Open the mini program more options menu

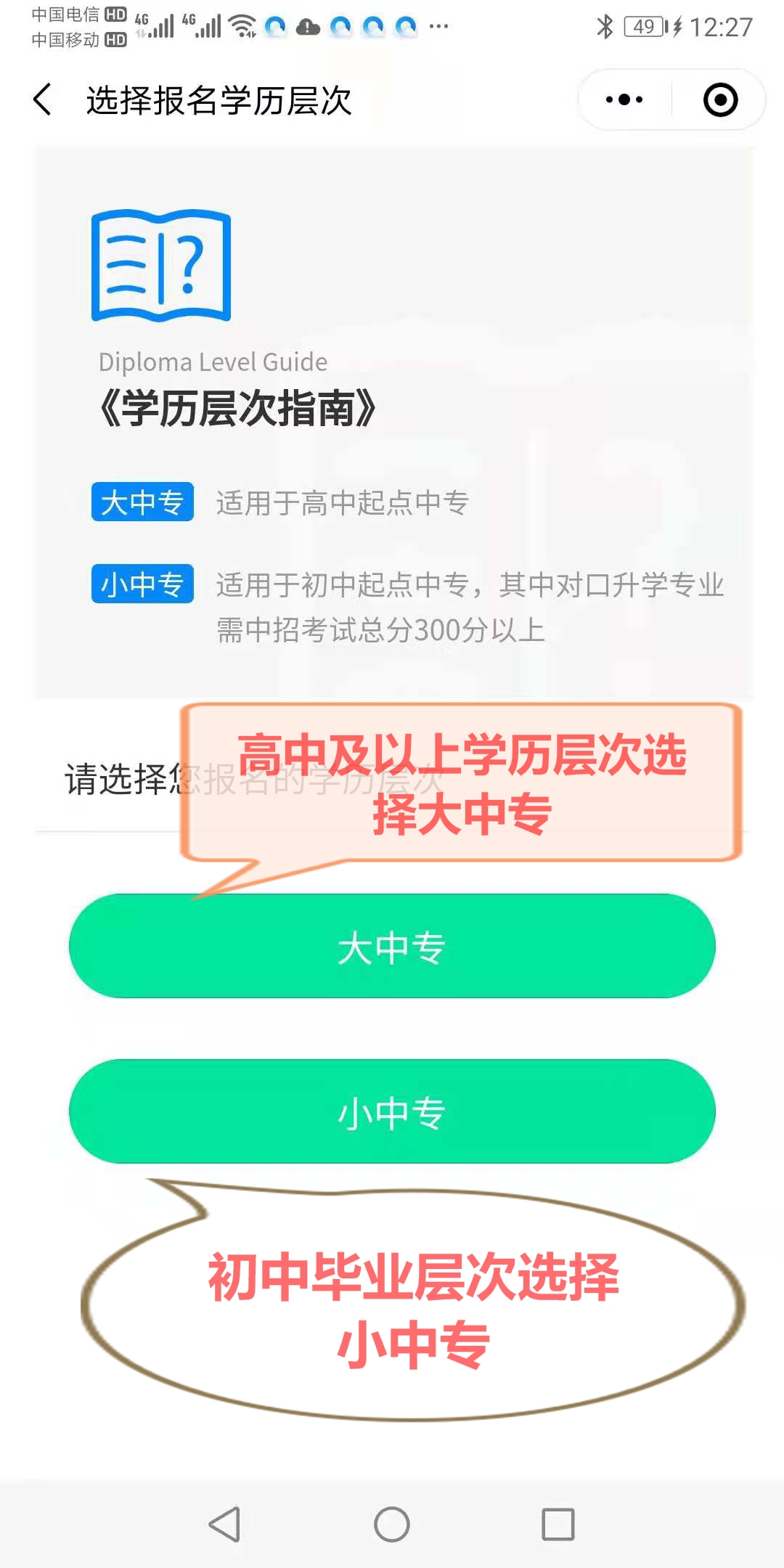coord(624,99)
